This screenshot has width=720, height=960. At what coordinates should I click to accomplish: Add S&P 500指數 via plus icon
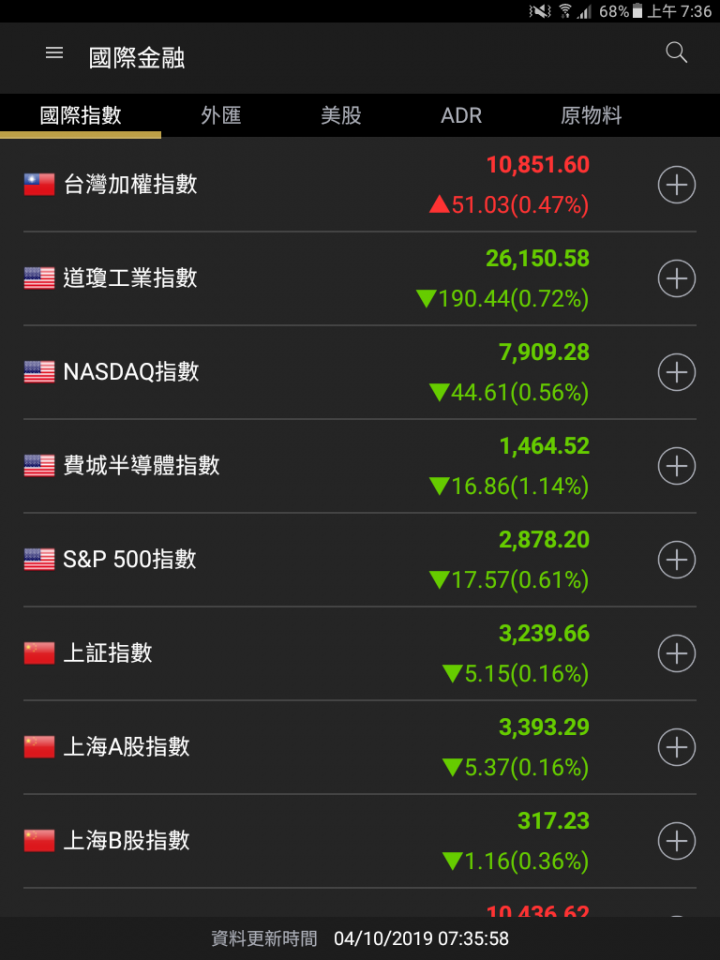coord(676,560)
